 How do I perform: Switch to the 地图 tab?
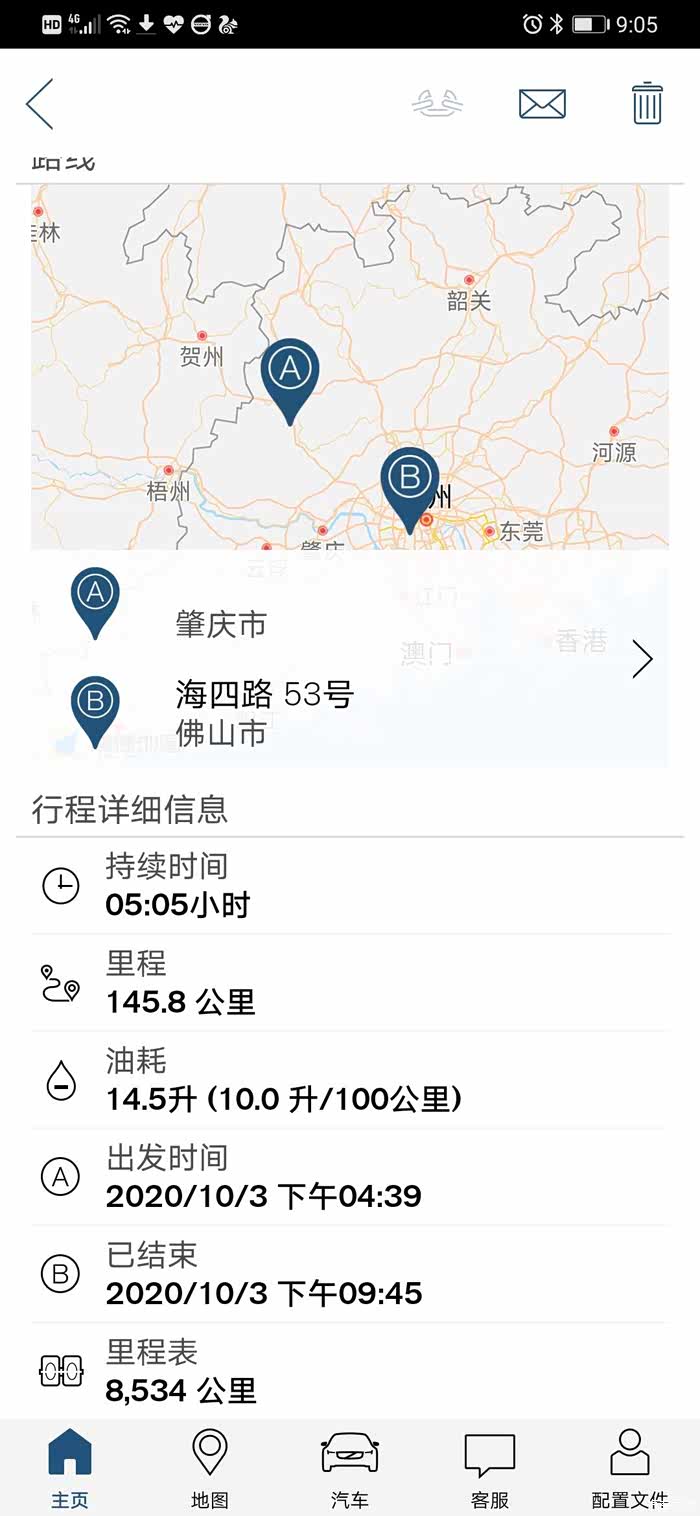click(210, 1467)
